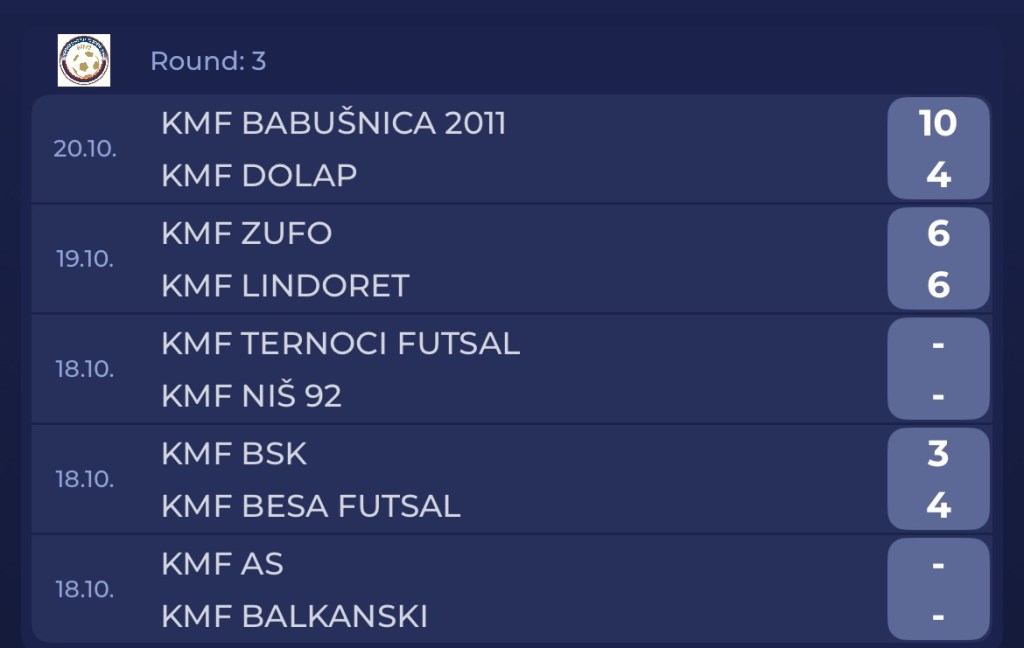Viewport: 1024px width, 648px height.
Task: Open the KMF Babušnica 2011 vs KMF Dolap match
Action: click(510, 149)
